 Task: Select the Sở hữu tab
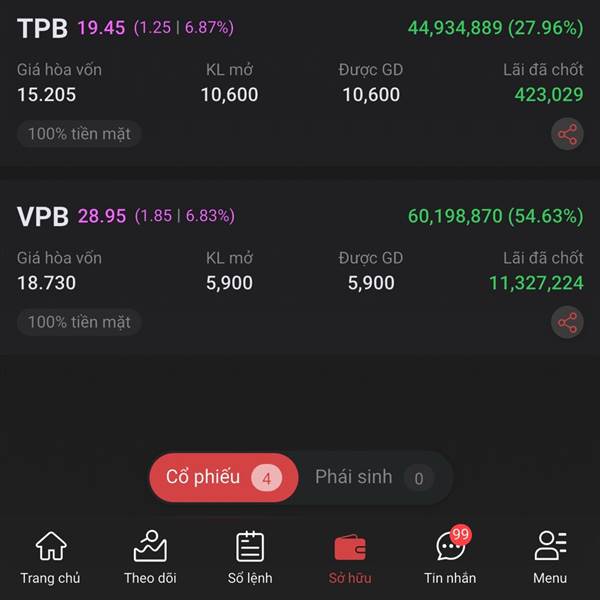[350, 558]
